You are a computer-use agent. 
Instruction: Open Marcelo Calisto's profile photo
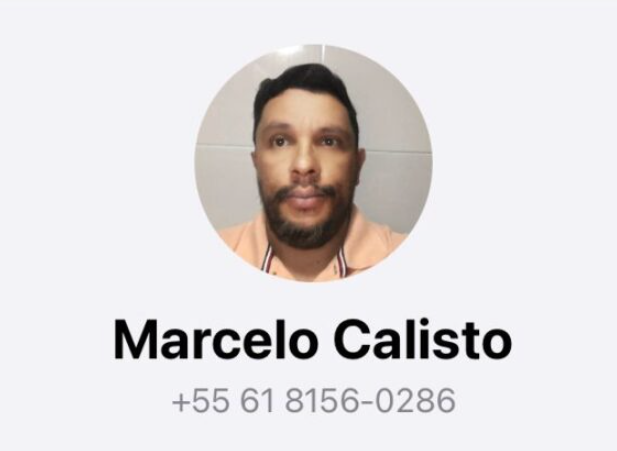click(312, 163)
